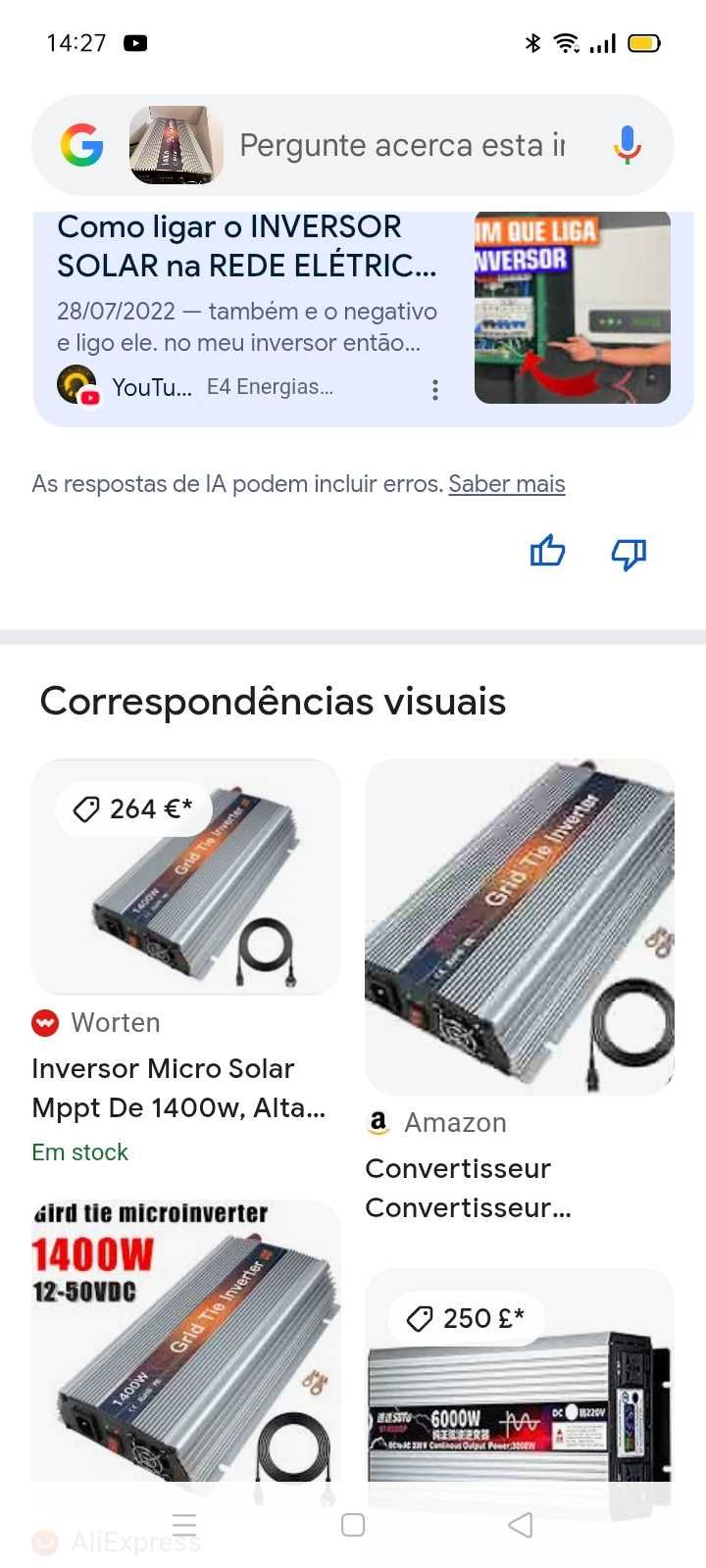This screenshot has height=1568, width=706.
Task: Start voice search with the microphone
Action: pyautogui.click(x=628, y=145)
